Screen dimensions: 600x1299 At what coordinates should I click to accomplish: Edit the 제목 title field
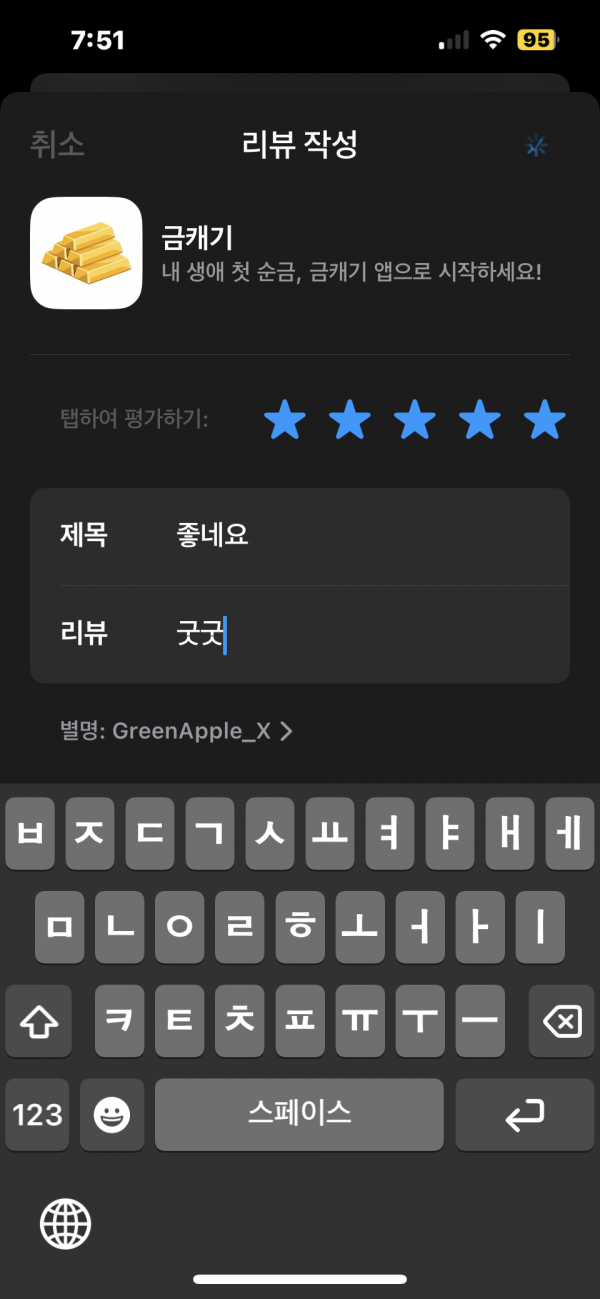300,536
